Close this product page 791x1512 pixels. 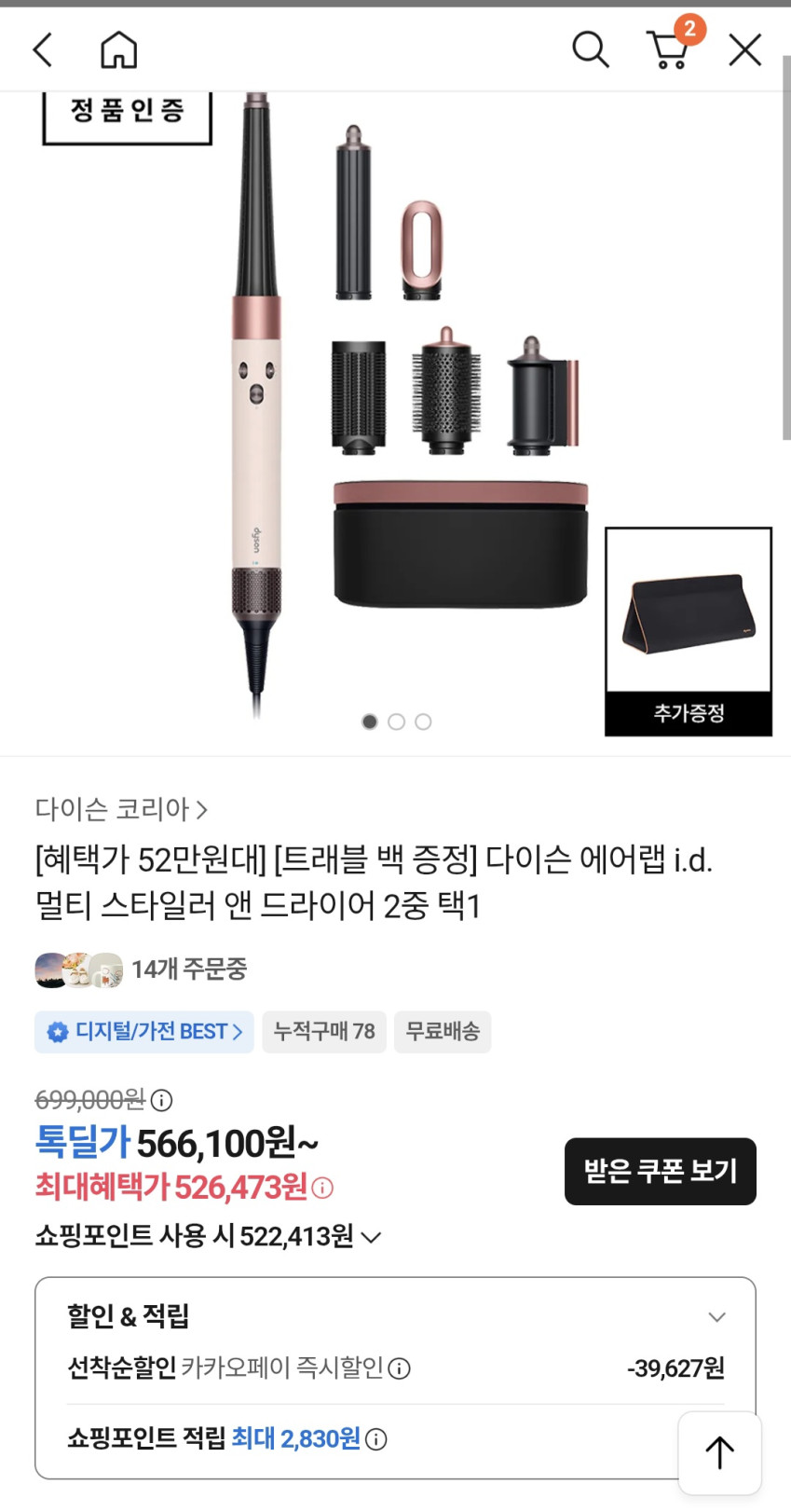pyautogui.click(x=745, y=49)
